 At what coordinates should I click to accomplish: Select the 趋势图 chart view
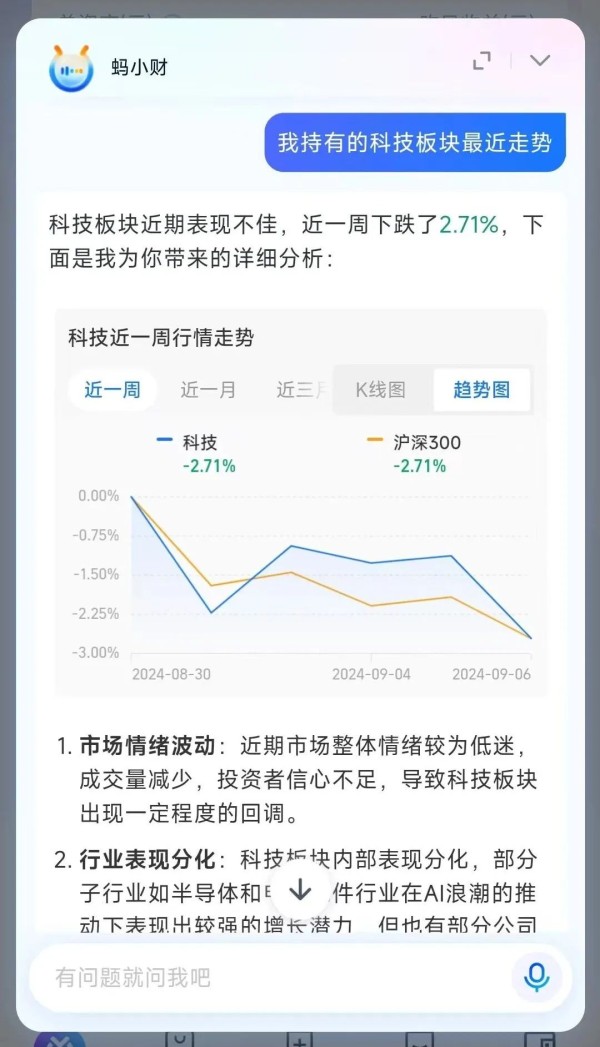[x=481, y=390]
